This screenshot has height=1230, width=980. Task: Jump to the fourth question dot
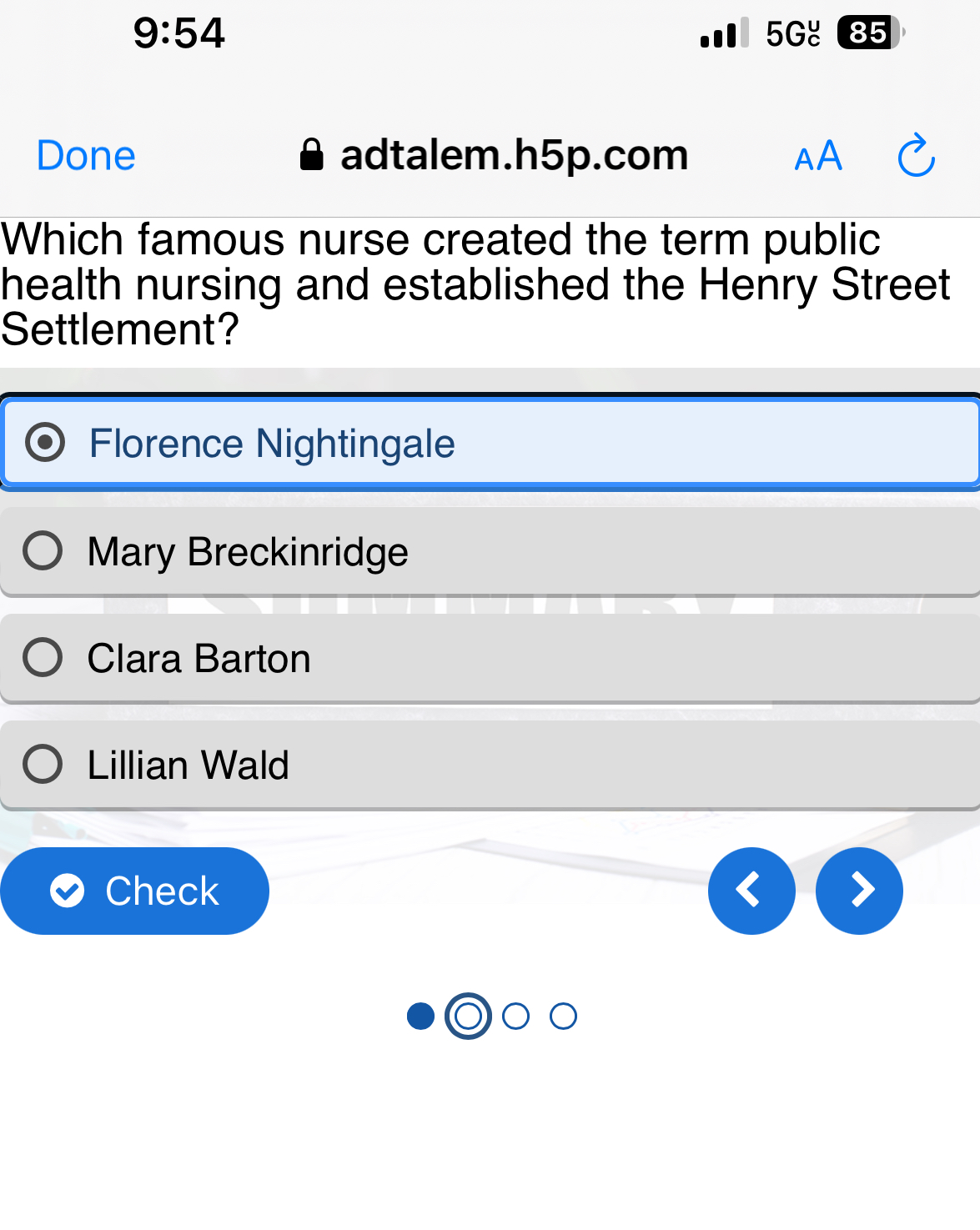(563, 1016)
